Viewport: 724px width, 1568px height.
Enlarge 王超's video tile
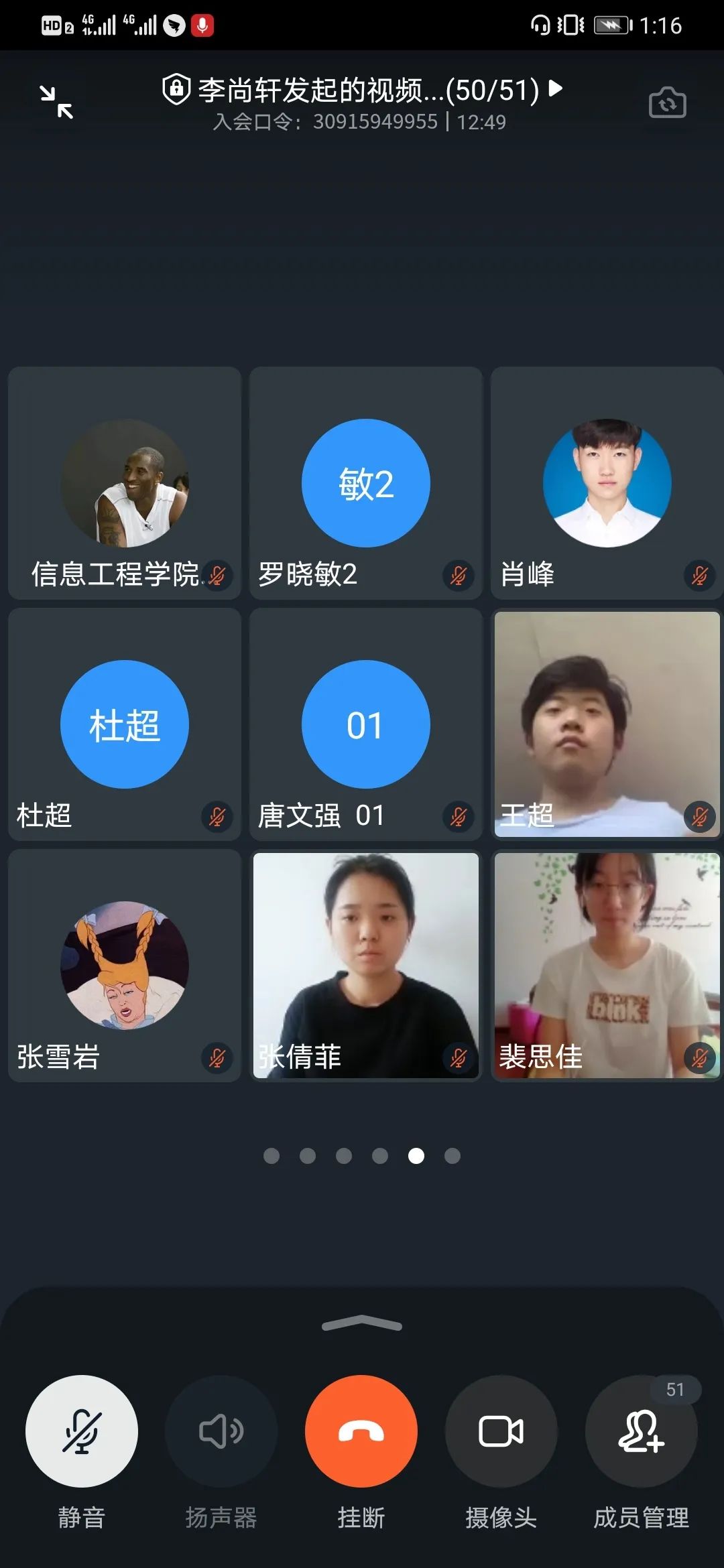[x=607, y=724]
